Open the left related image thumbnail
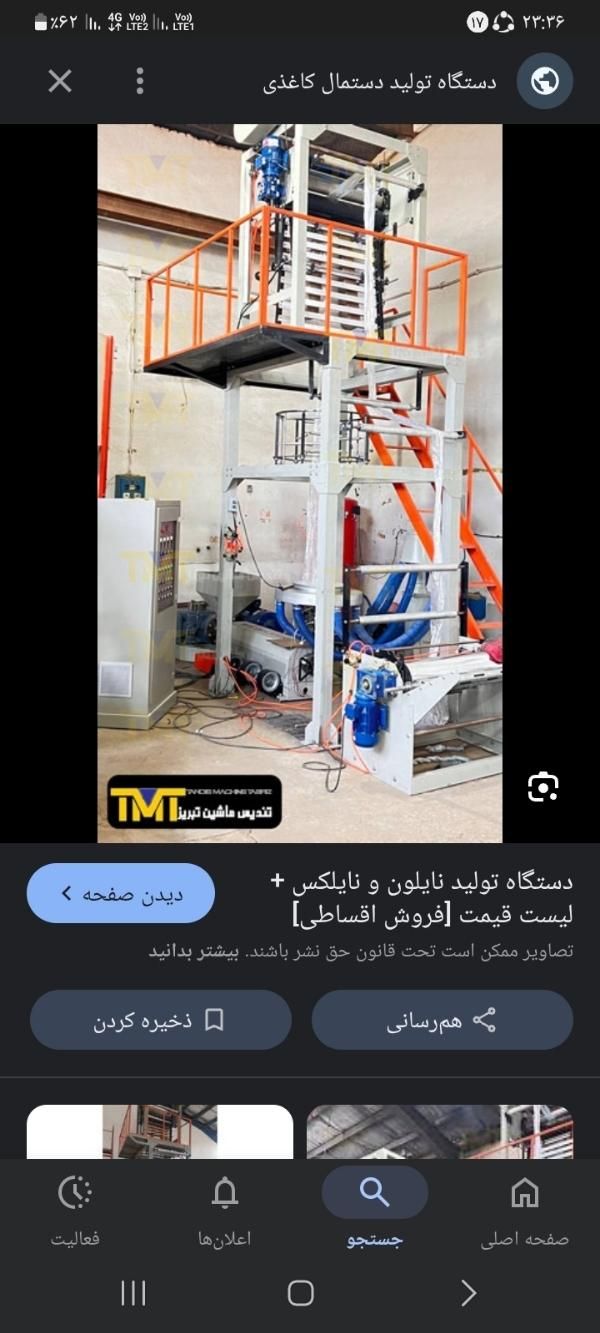The width and height of the screenshot is (600, 1333). (160, 1132)
